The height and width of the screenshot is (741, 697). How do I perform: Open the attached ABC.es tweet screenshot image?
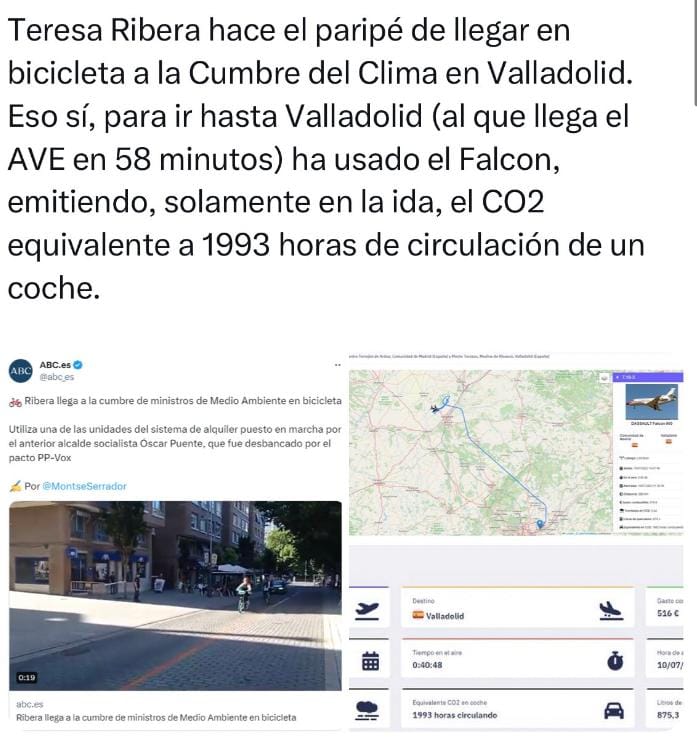click(175, 540)
